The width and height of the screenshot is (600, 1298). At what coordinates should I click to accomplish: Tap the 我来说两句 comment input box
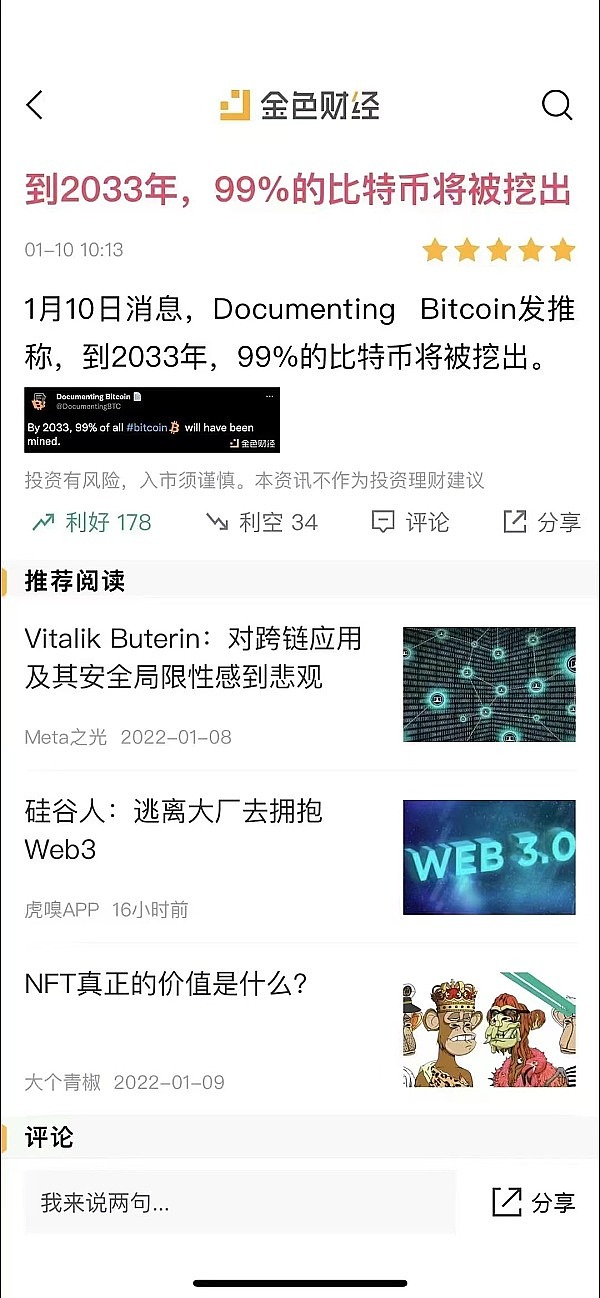[x=240, y=1202]
